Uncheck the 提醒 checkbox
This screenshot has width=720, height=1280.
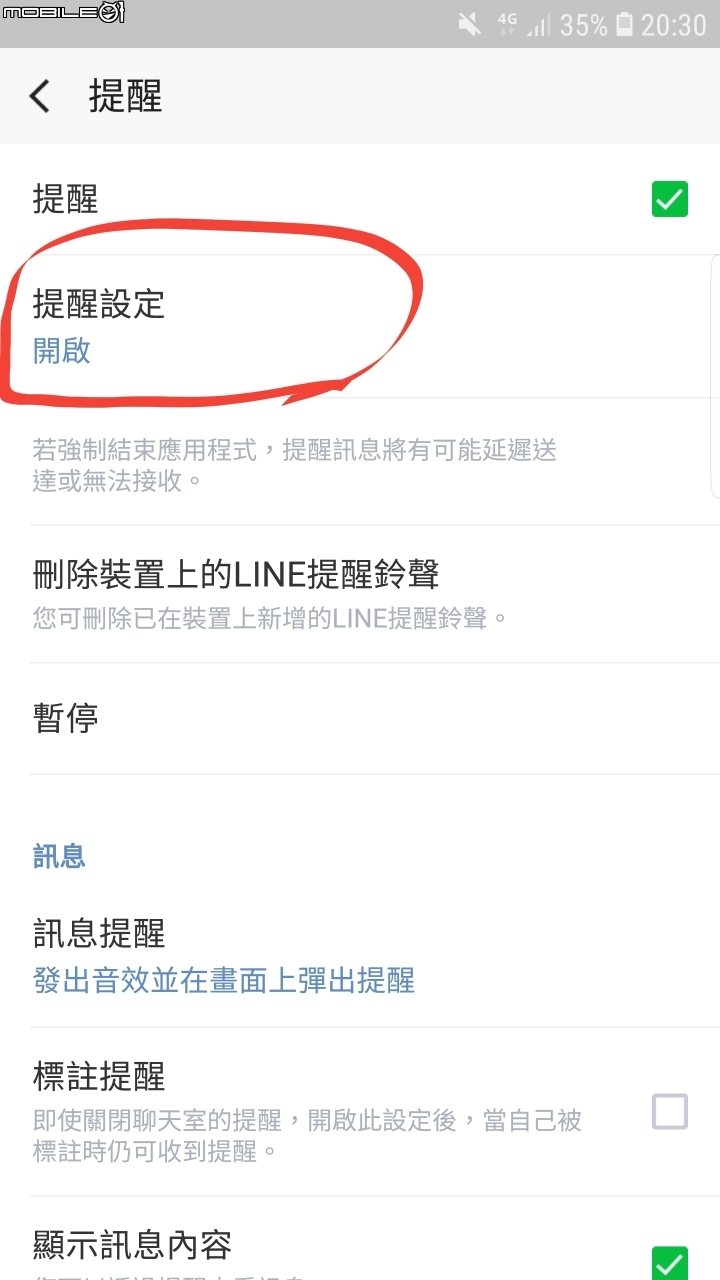click(669, 199)
